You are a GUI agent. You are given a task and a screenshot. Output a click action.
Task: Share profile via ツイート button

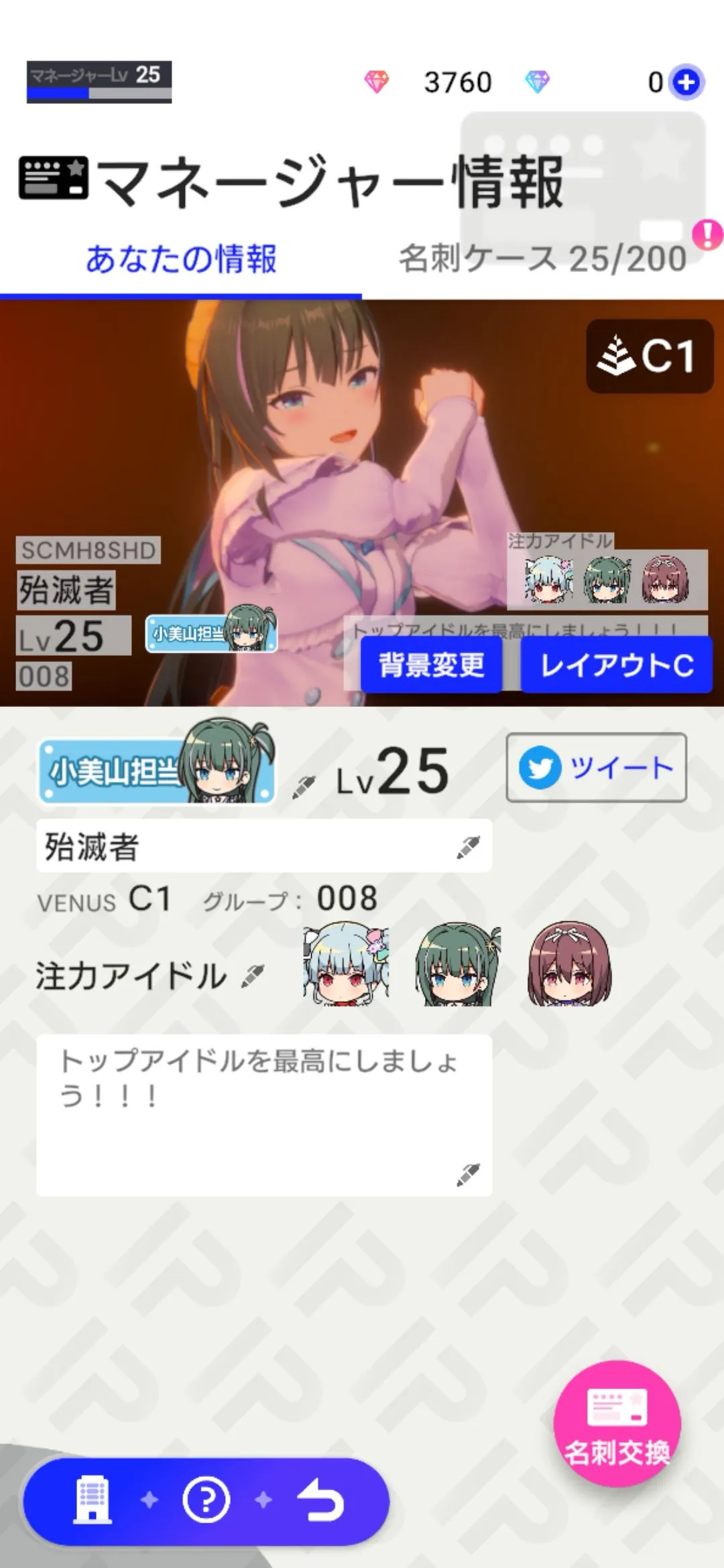596,768
